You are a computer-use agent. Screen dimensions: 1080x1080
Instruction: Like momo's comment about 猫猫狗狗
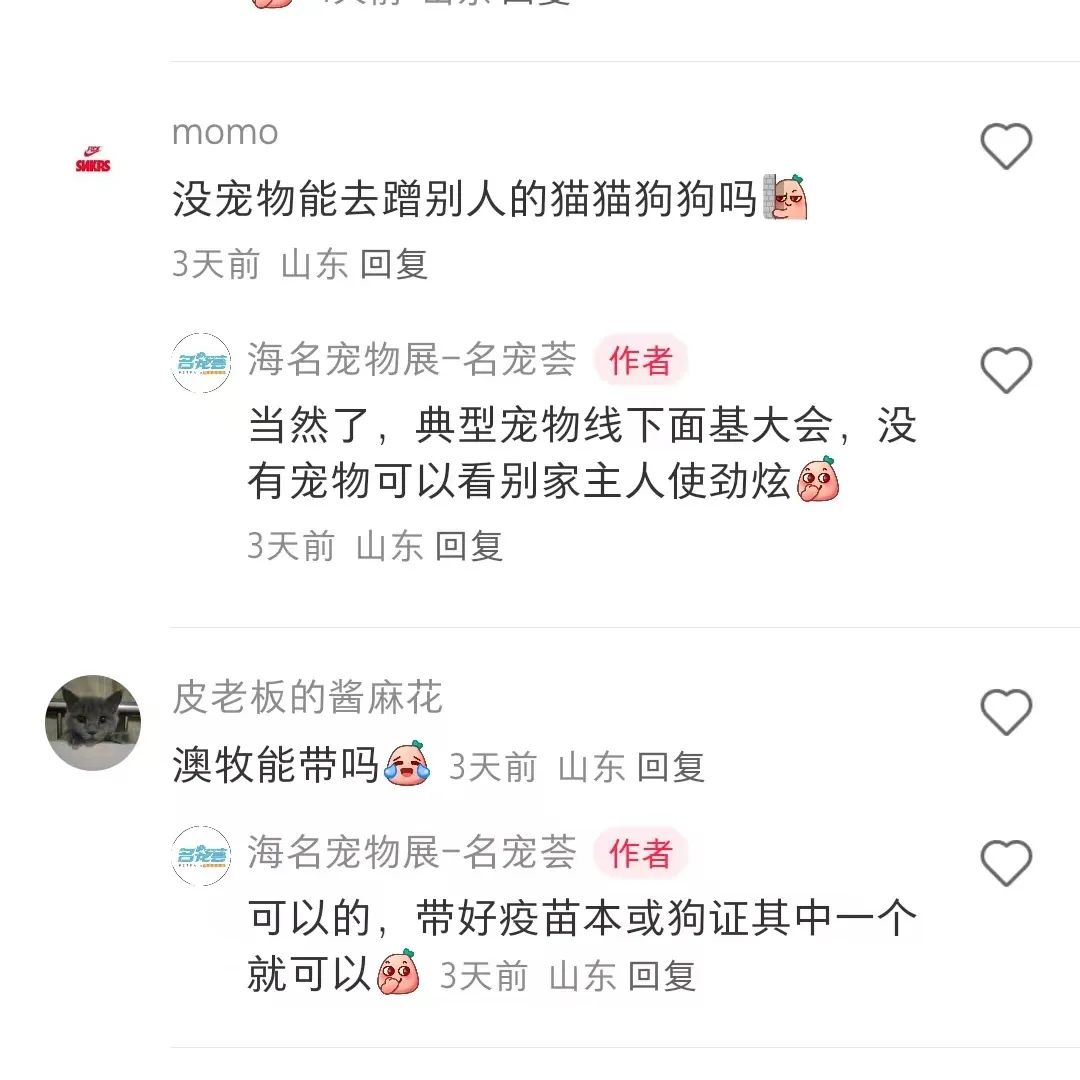pos(1005,147)
